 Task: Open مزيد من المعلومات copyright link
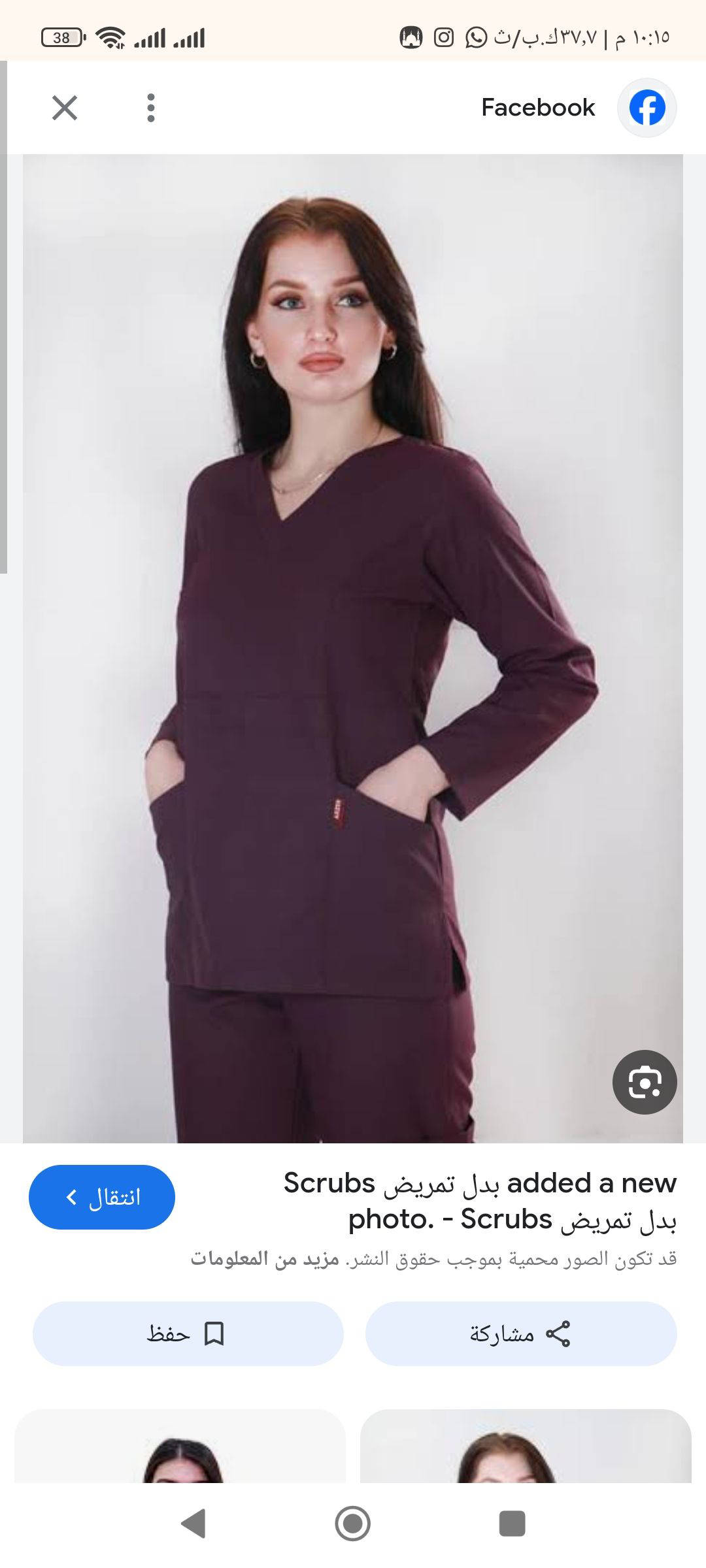tap(265, 1259)
